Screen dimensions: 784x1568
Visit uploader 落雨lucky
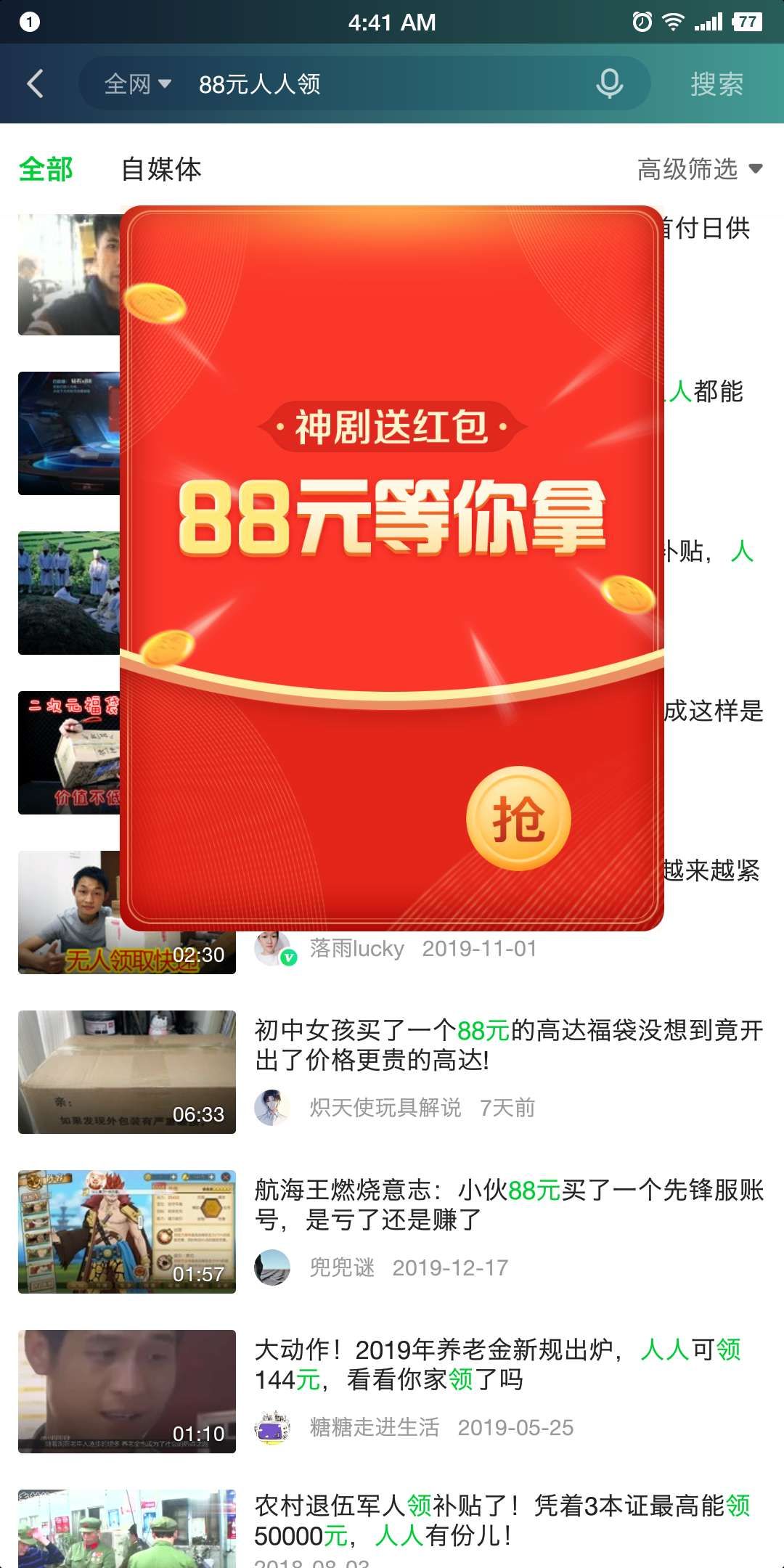(356, 949)
